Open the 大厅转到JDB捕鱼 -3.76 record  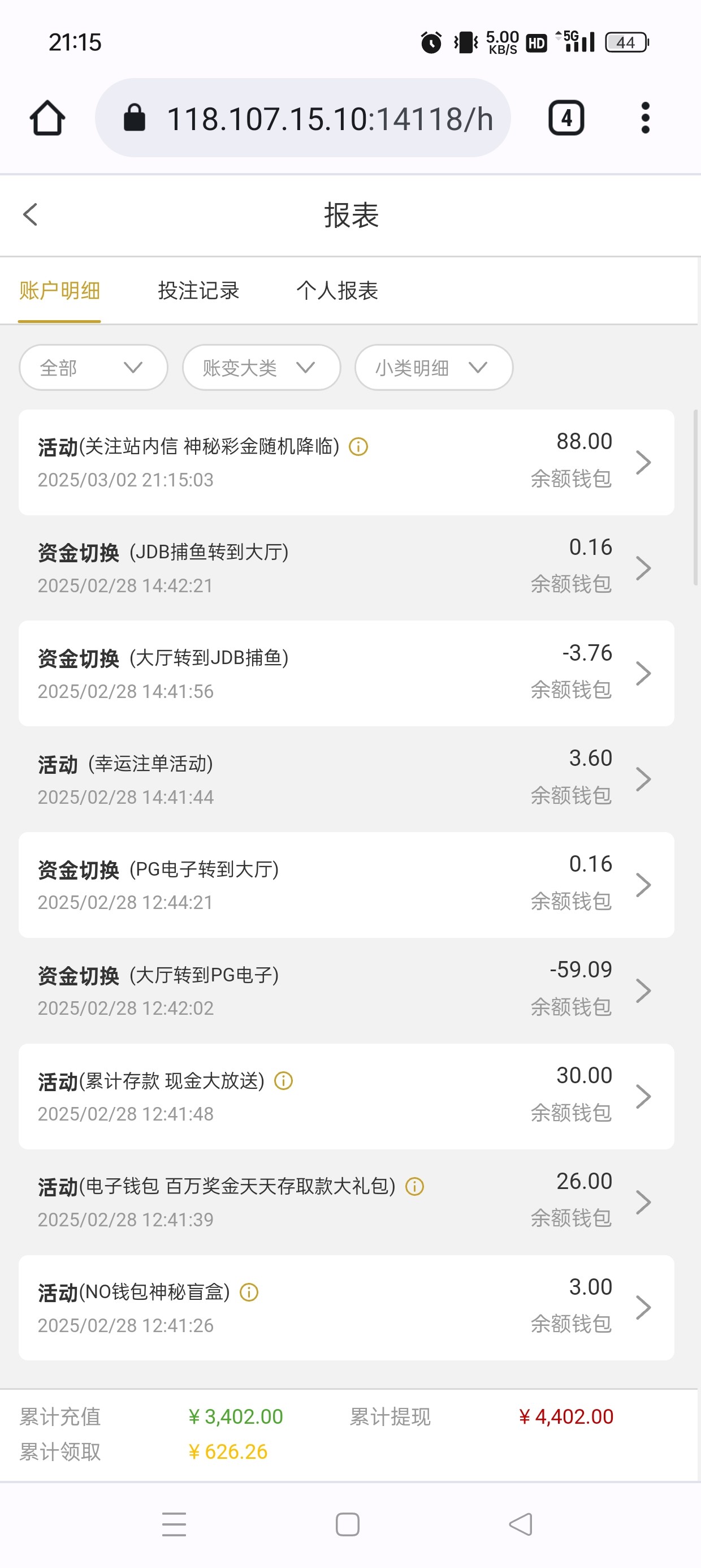345,673
